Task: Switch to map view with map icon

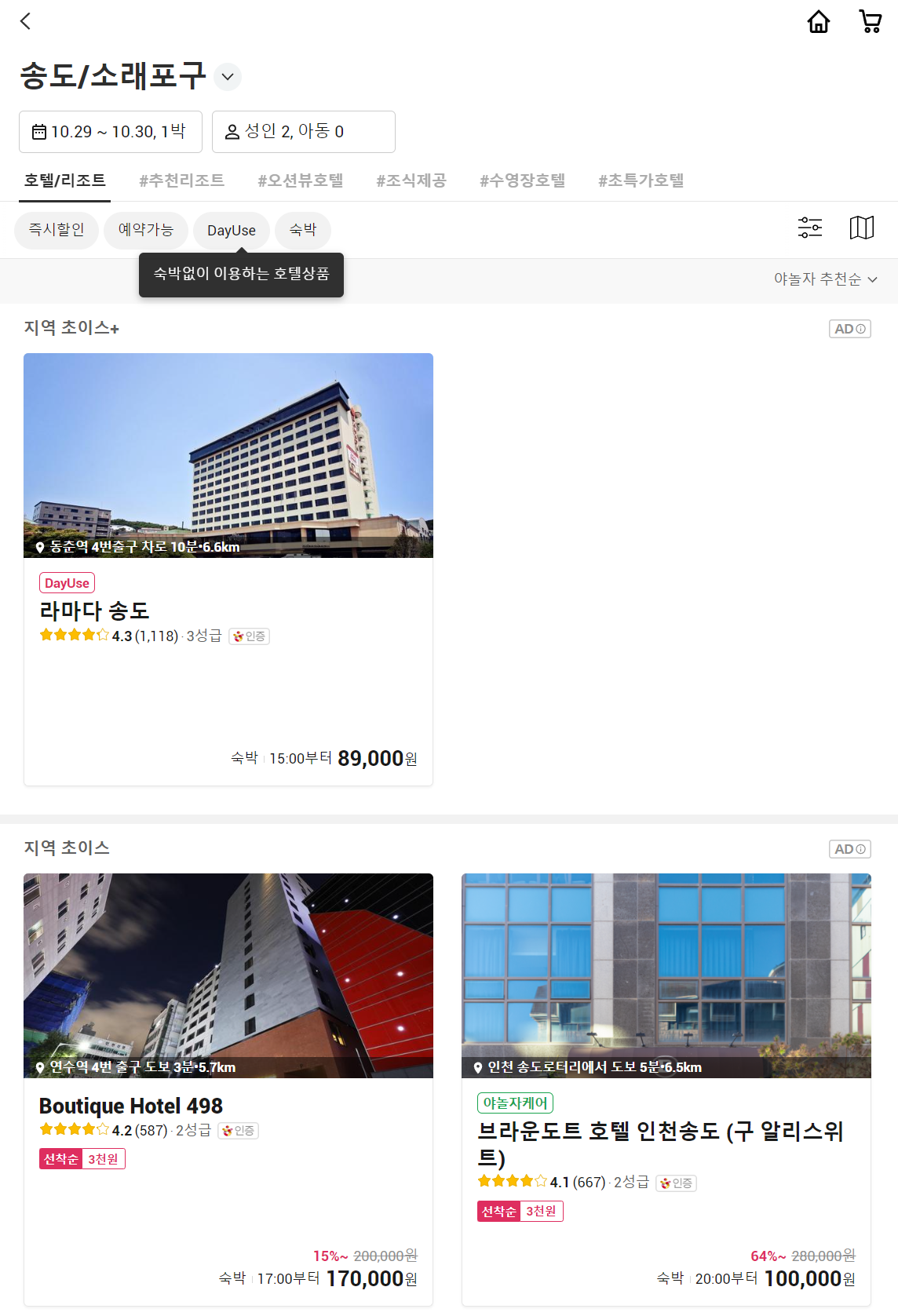Action: click(x=861, y=228)
